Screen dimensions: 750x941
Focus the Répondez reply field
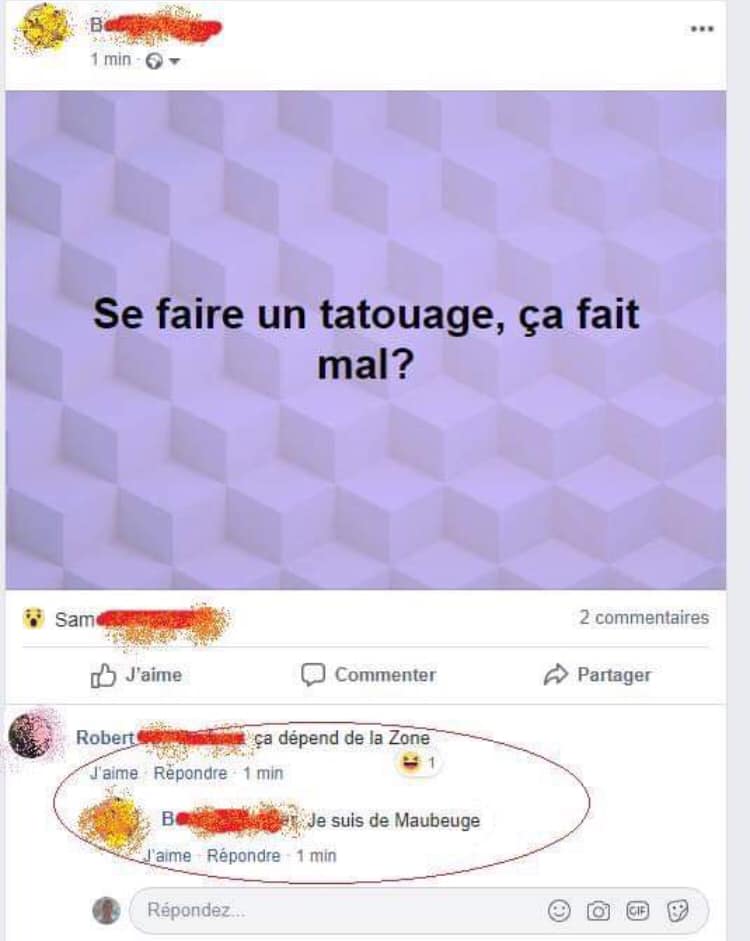(330, 911)
